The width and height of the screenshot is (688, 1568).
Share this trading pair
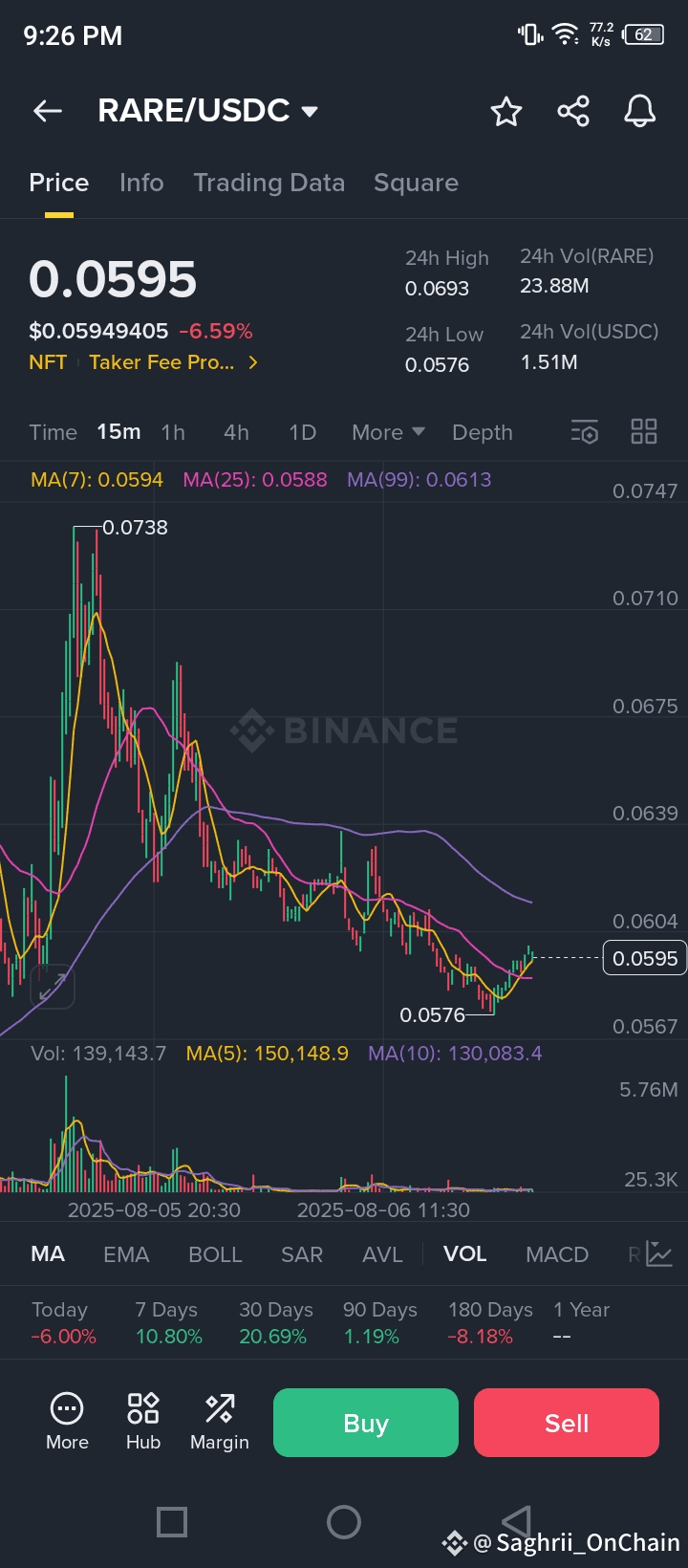pyautogui.click(x=573, y=111)
